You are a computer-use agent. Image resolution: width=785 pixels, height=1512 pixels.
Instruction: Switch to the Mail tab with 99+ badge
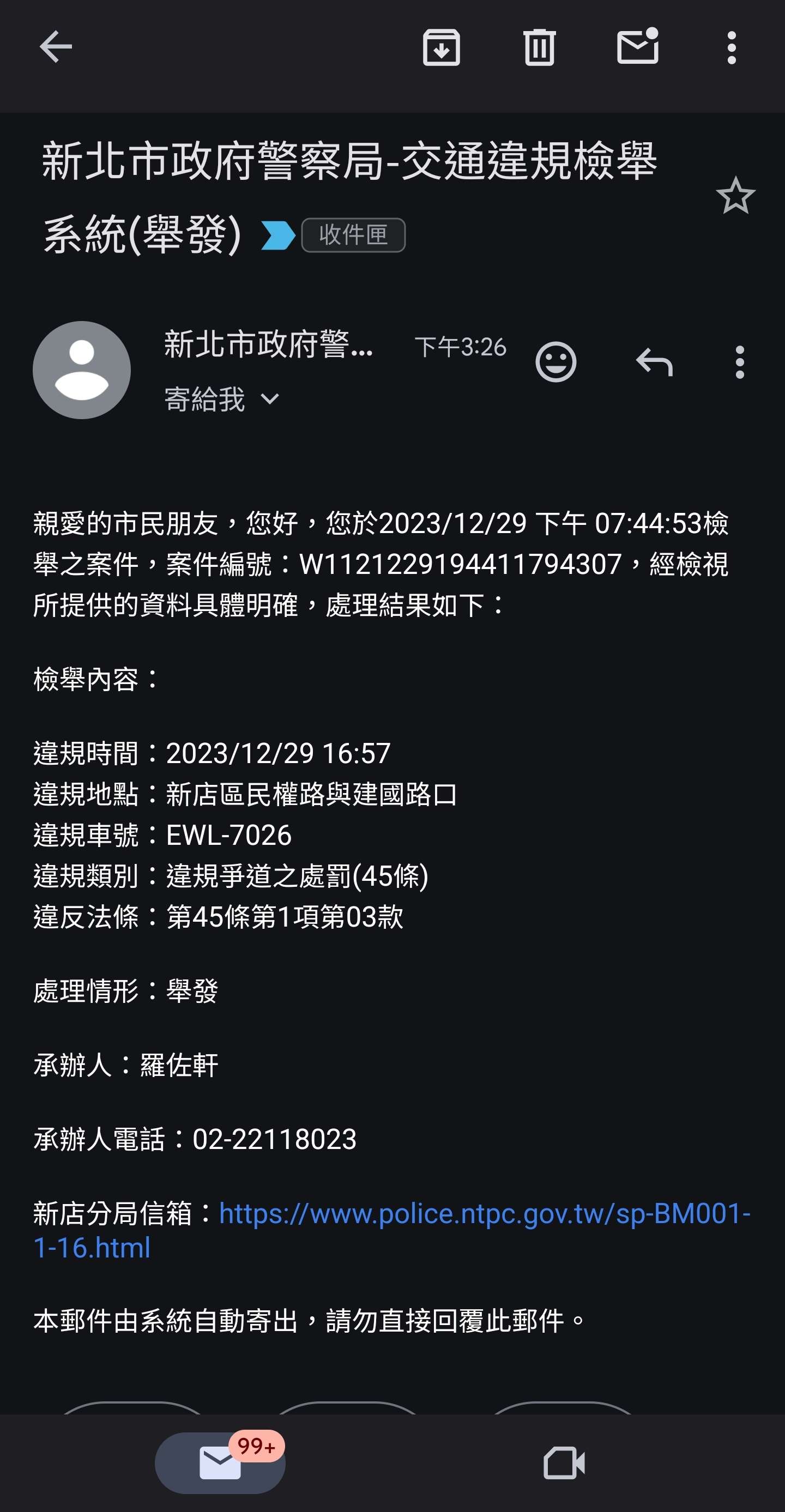tap(220, 1463)
